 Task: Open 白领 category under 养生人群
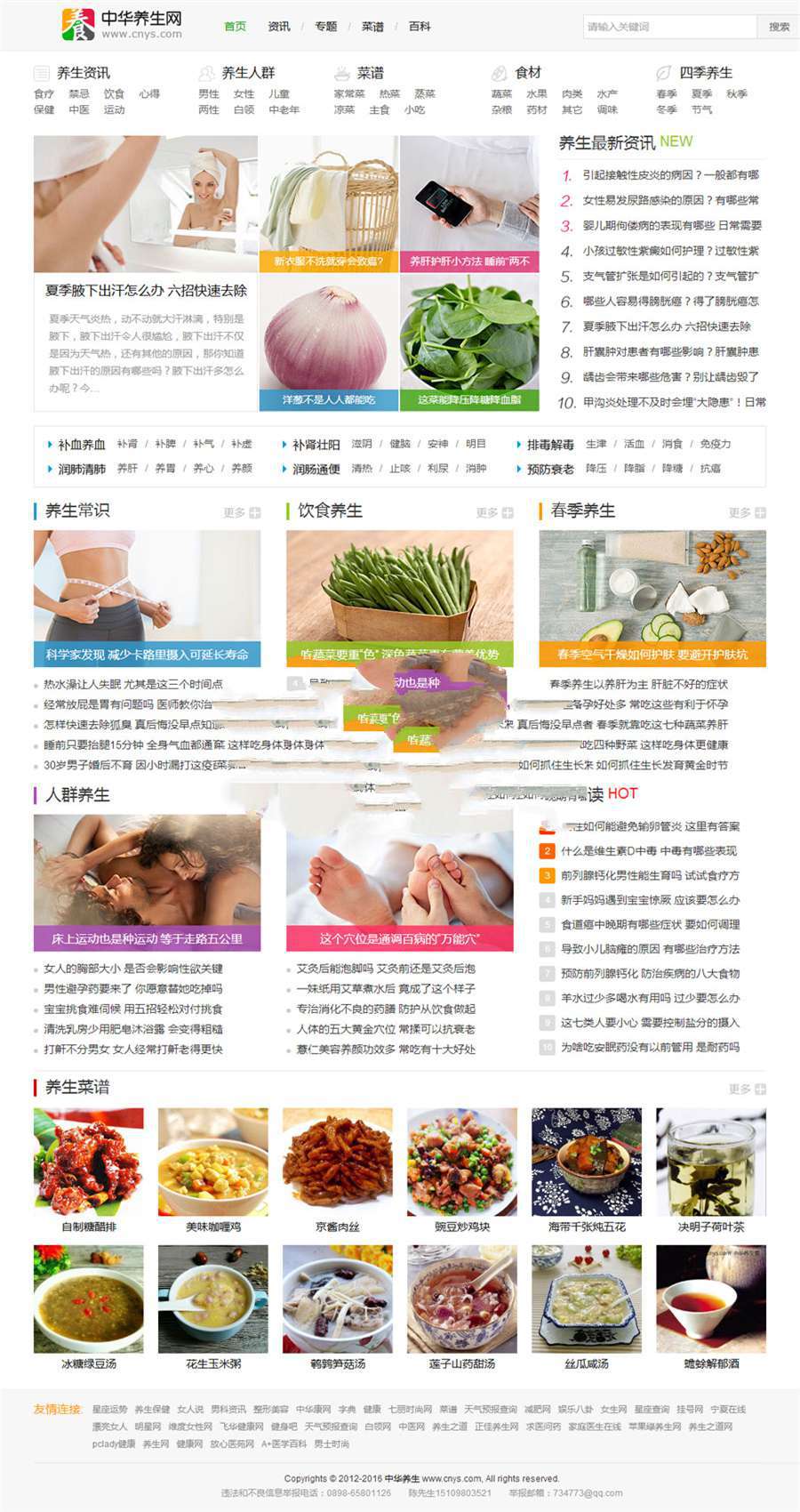[x=244, y=110]
